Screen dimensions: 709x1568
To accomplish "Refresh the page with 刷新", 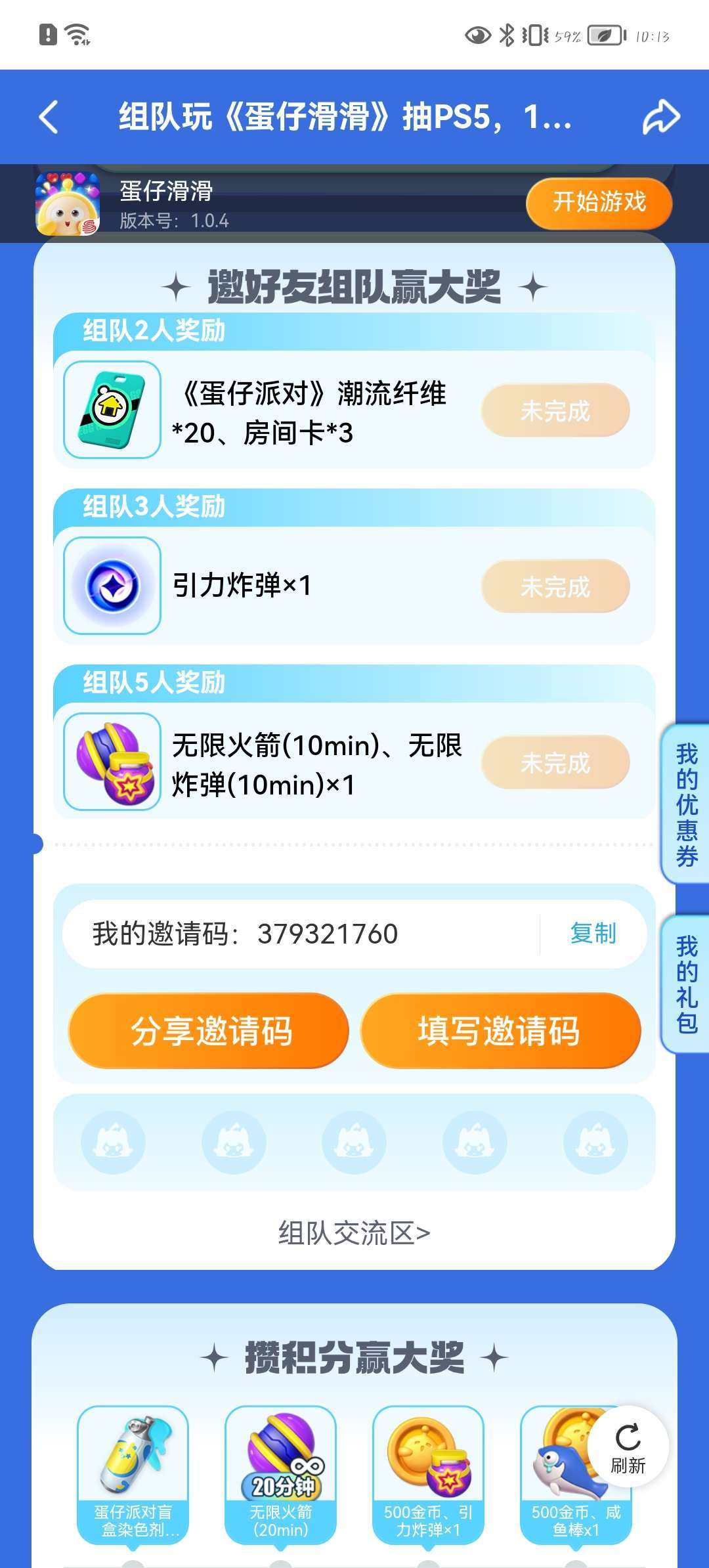I will [628, 1447].
